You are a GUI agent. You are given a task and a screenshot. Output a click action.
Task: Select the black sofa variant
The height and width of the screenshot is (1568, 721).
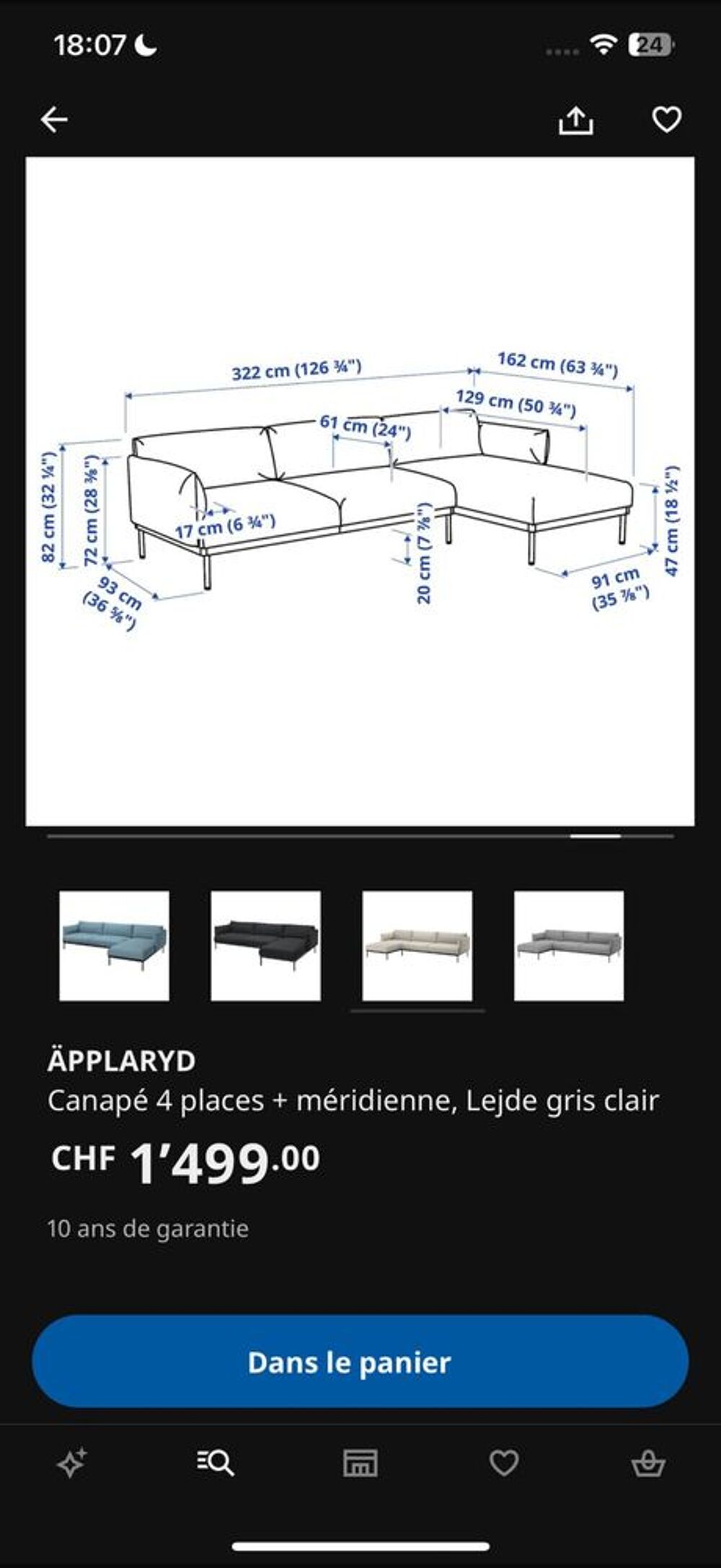tap(266, 946)
